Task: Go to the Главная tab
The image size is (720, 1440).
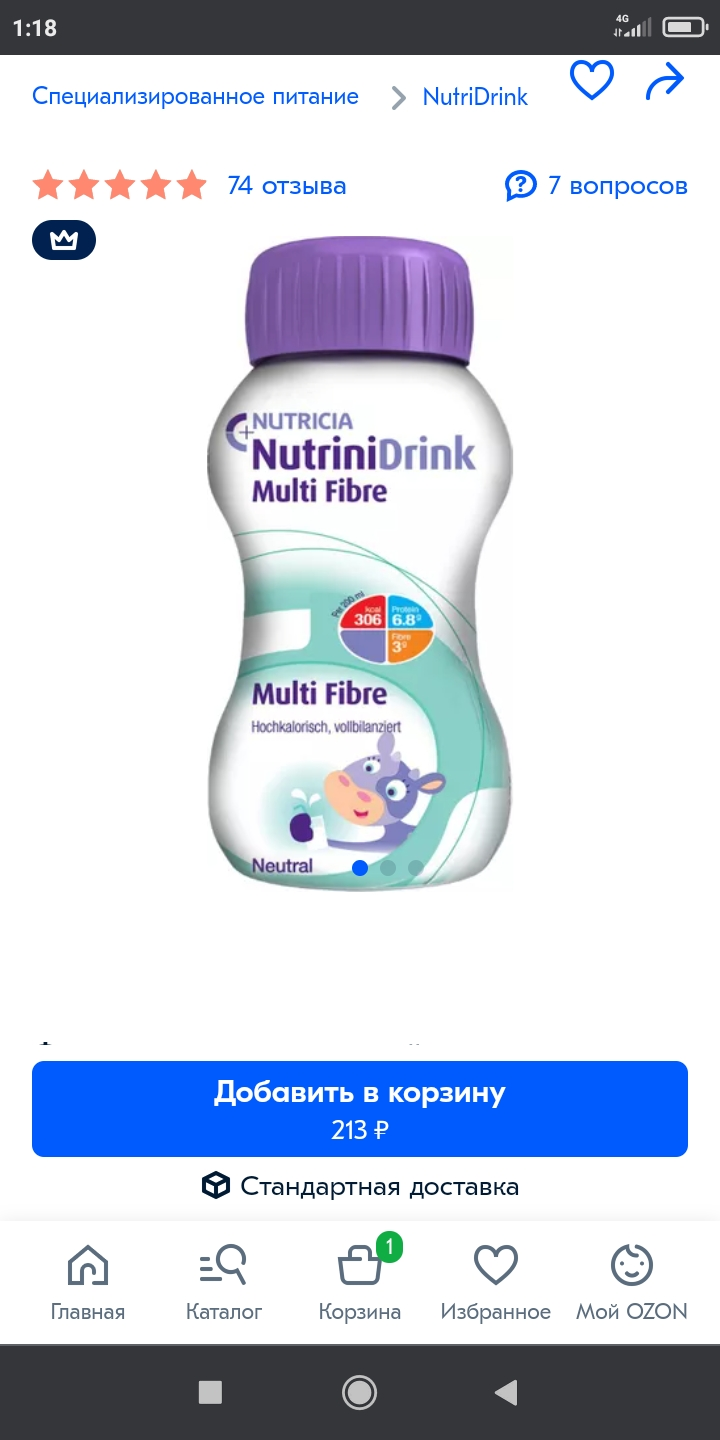Action: (88, 1283)
